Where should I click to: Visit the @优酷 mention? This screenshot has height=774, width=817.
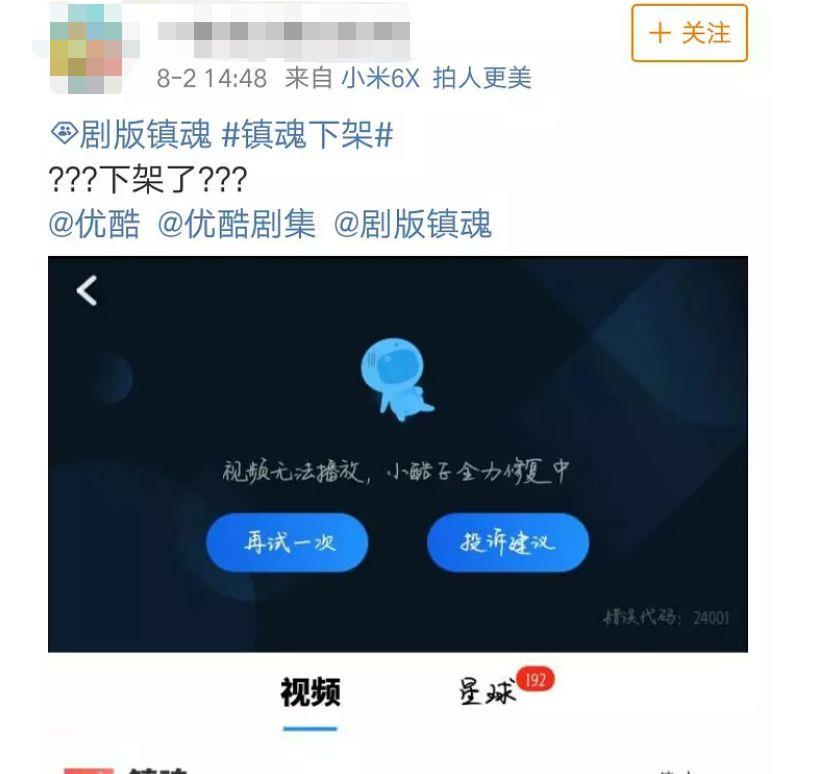click(94, 223)
